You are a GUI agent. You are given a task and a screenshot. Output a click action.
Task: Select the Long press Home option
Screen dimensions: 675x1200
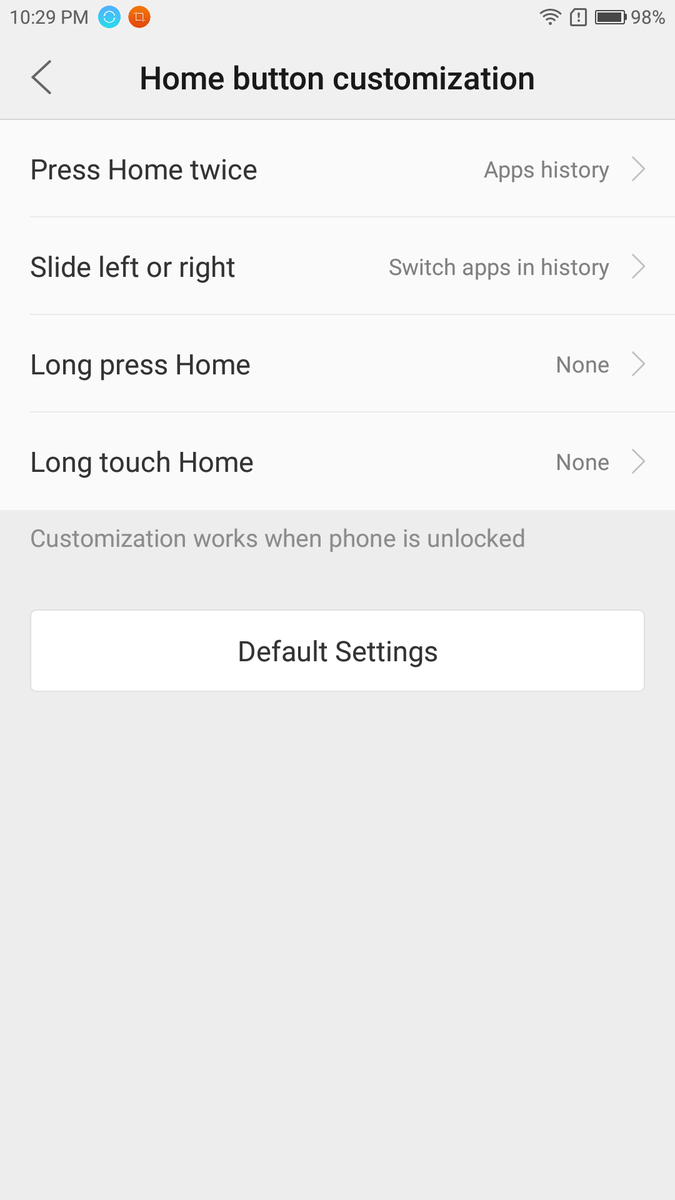(337, 365)
